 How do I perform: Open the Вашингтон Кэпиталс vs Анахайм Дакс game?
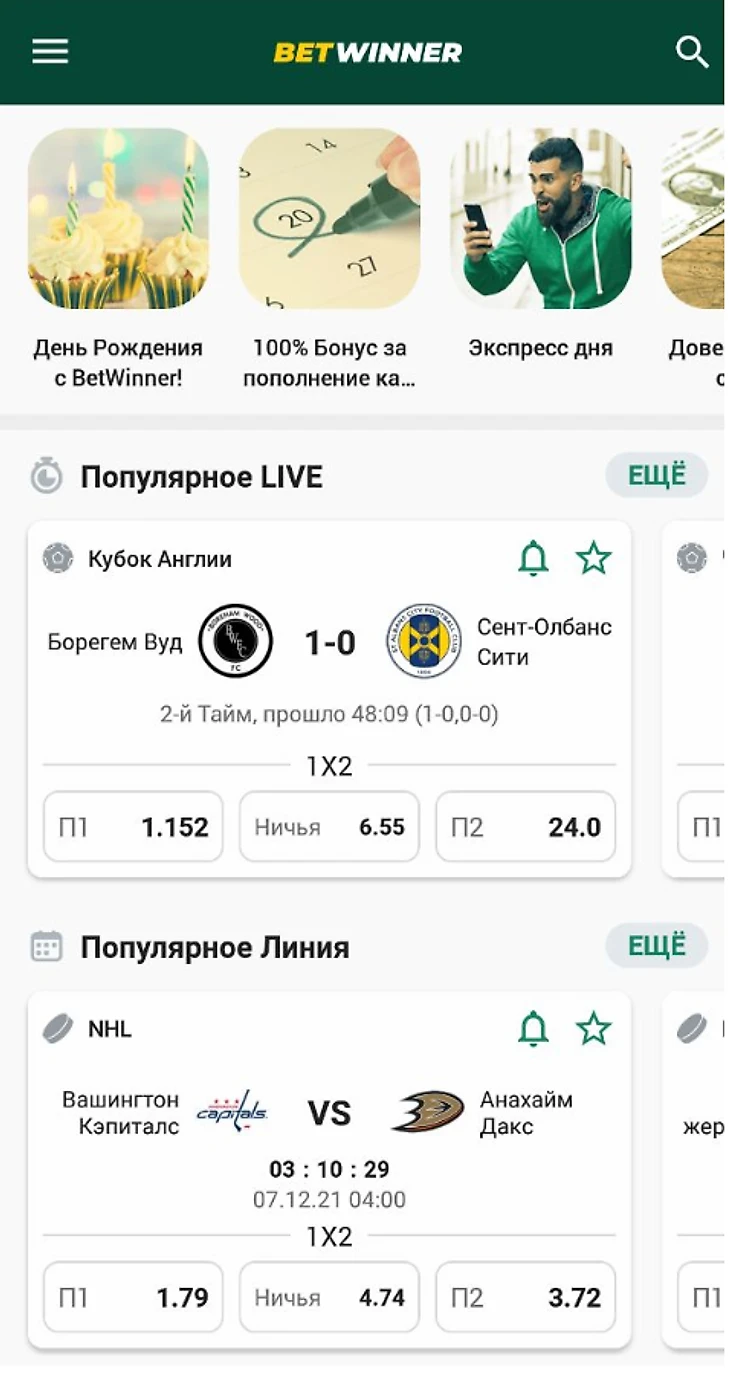click(330, 1113)
